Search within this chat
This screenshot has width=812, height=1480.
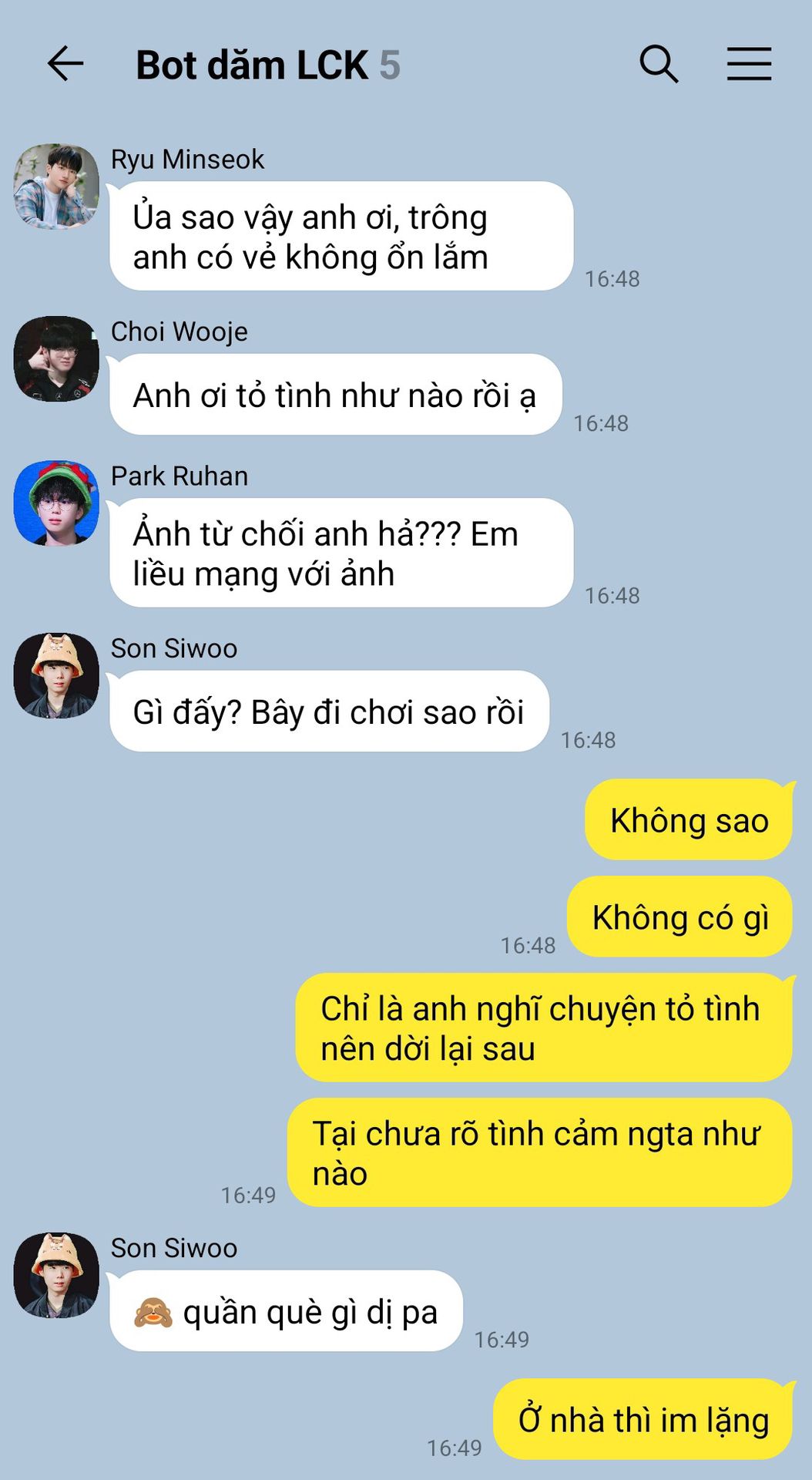click(x=659, y=63)
